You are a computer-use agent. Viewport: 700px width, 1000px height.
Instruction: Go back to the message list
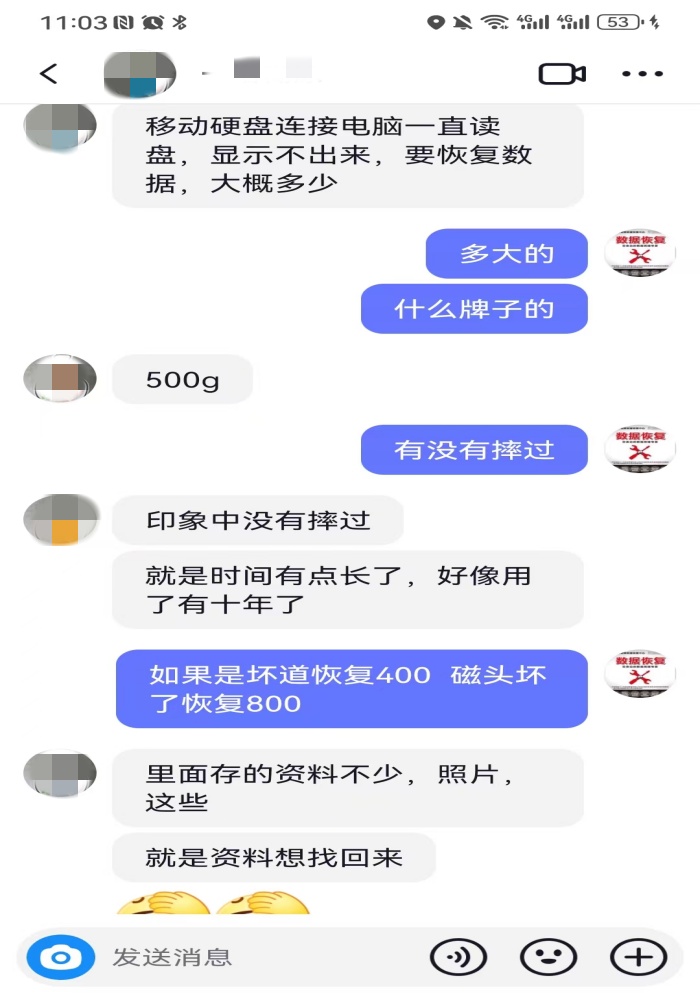48,74
